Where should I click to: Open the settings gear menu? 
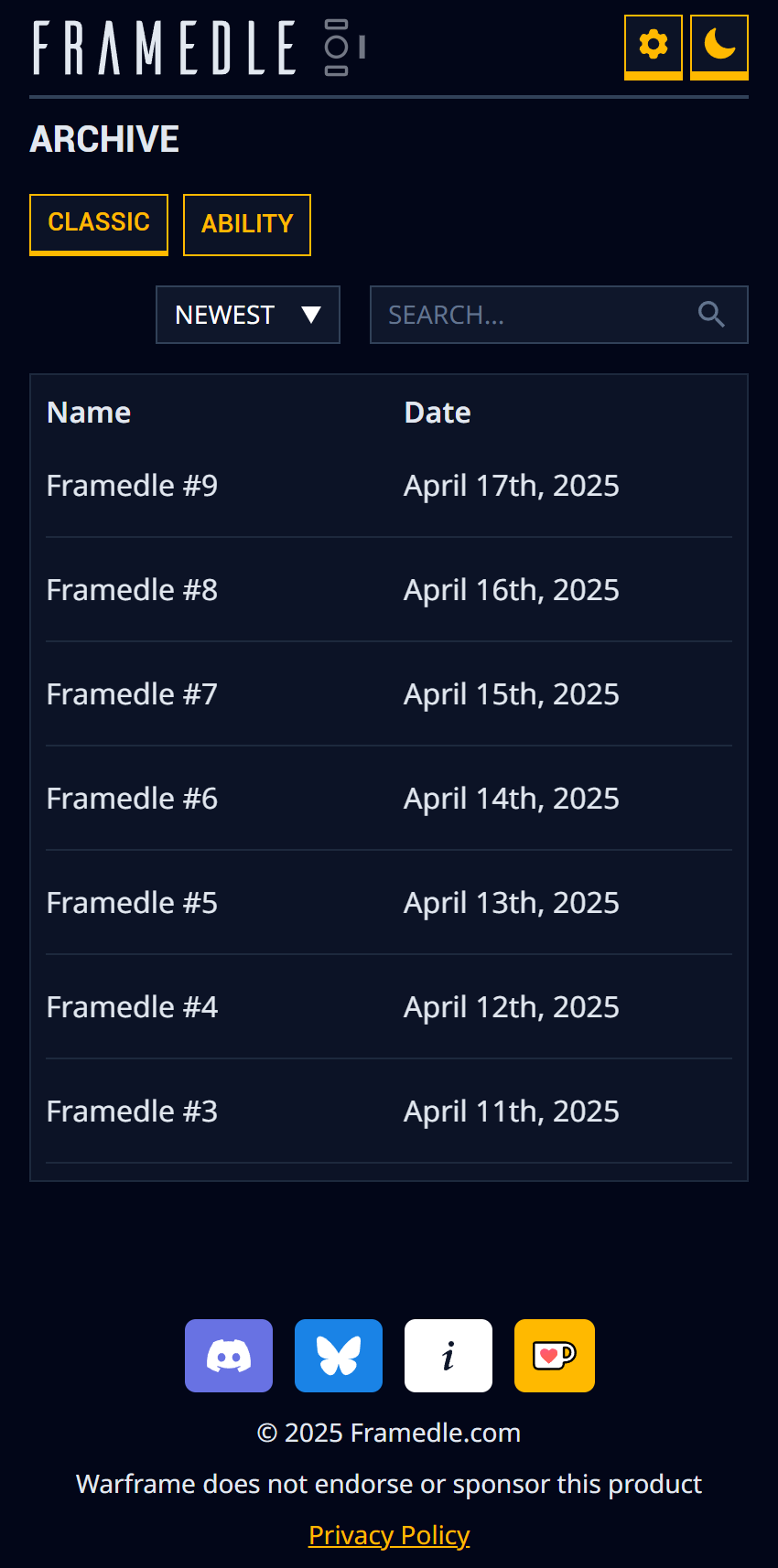653,45
